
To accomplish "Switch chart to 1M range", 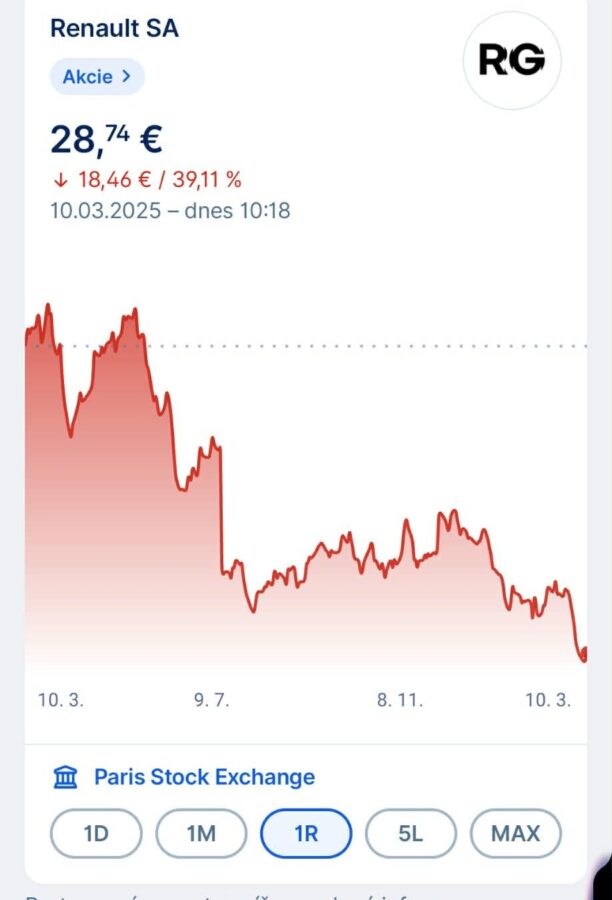I will (201, 833).
